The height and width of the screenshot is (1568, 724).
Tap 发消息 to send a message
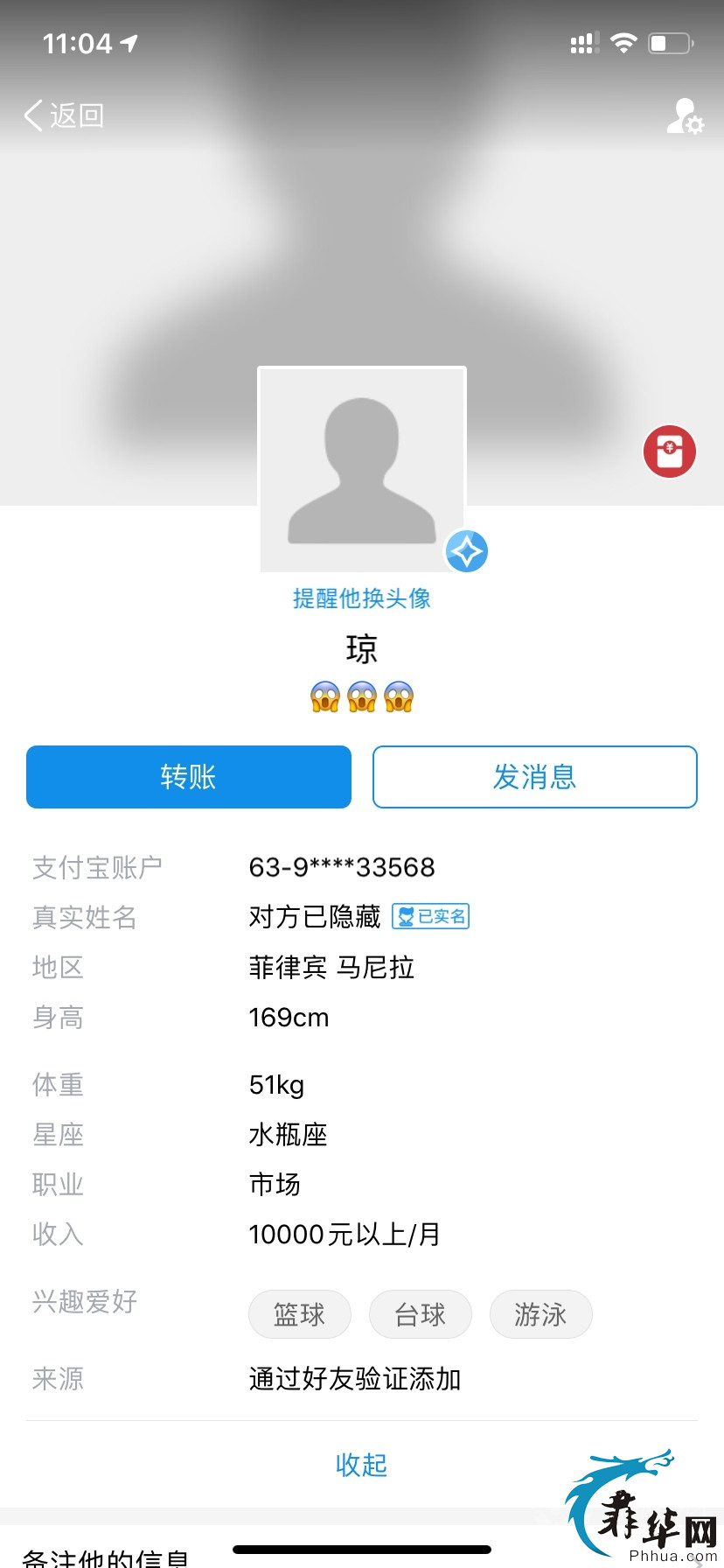(x=535, y=777)
